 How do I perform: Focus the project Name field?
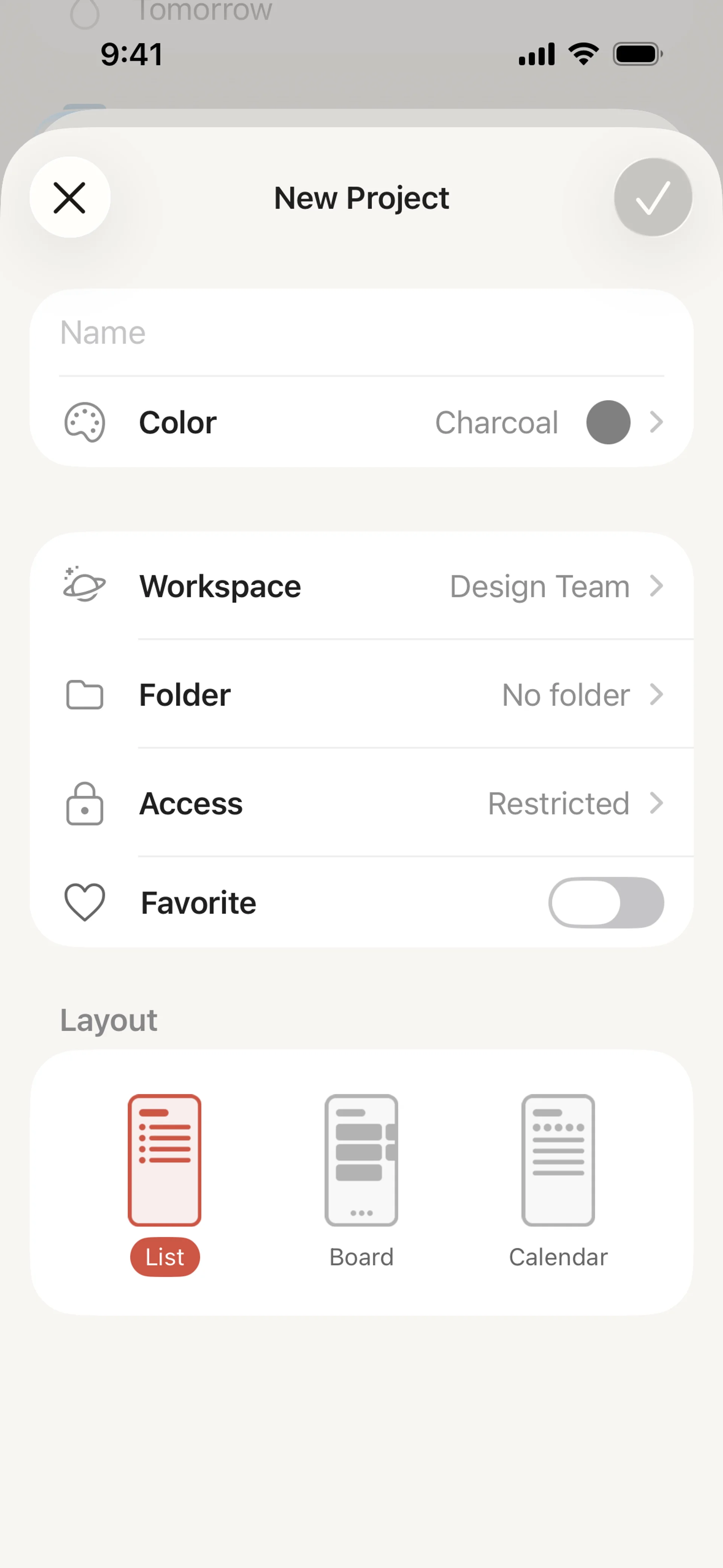click(361, 332)
